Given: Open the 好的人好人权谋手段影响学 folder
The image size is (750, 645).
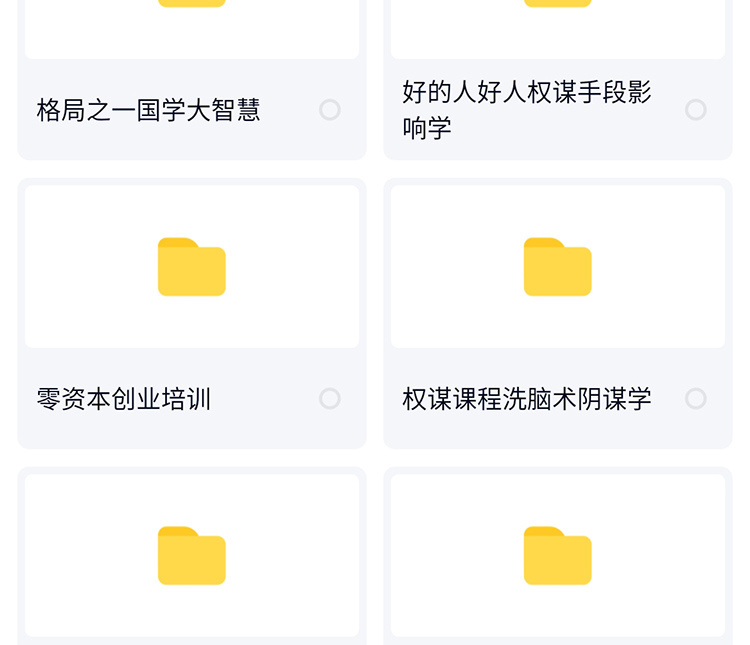Looking at the screenshot, I should [x=527, y=110].
